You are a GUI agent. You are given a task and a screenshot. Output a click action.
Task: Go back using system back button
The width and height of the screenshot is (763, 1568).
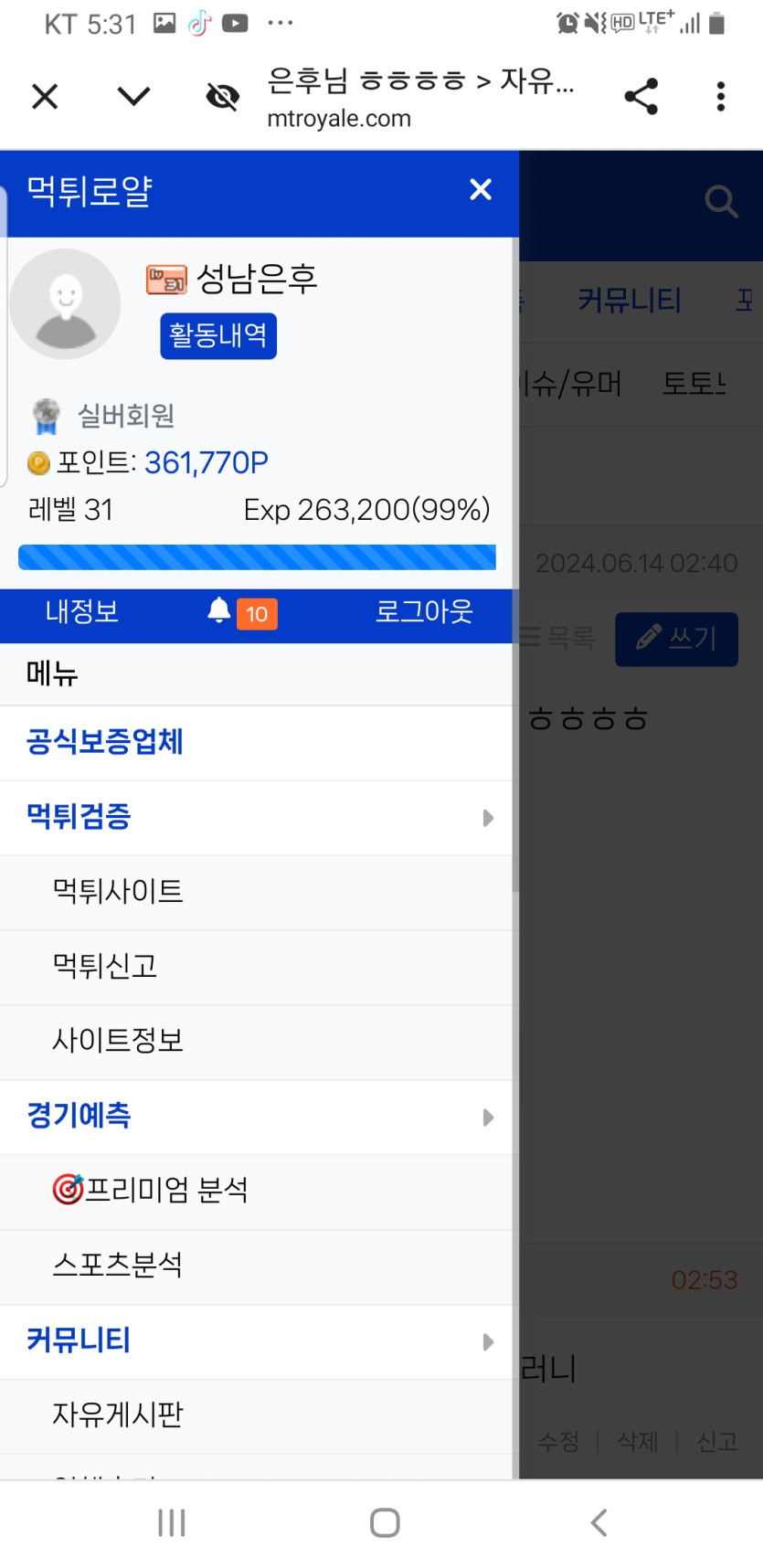[x=599, y=1523]
